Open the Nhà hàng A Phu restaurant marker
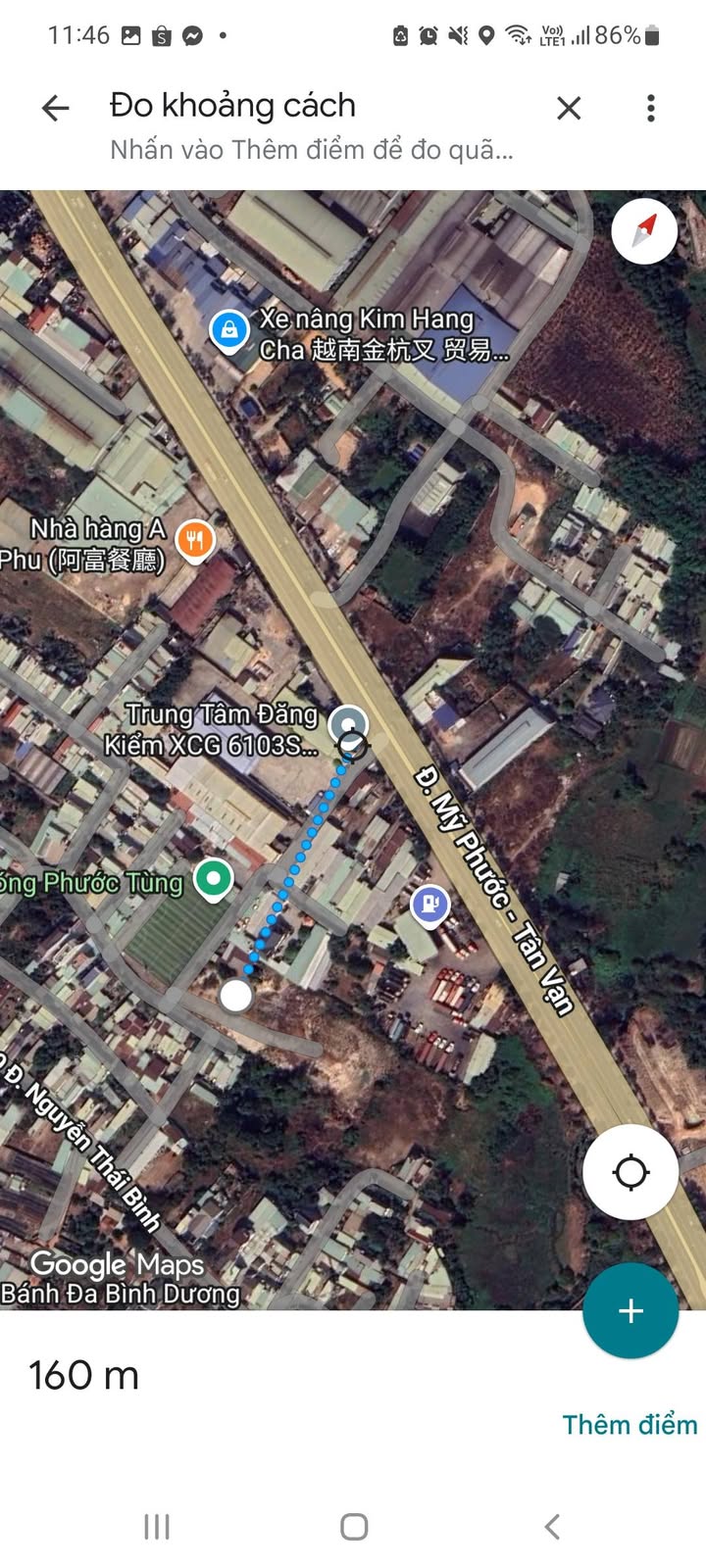The width and height of the screenshot is (706, 1568). tap(195, 539)
